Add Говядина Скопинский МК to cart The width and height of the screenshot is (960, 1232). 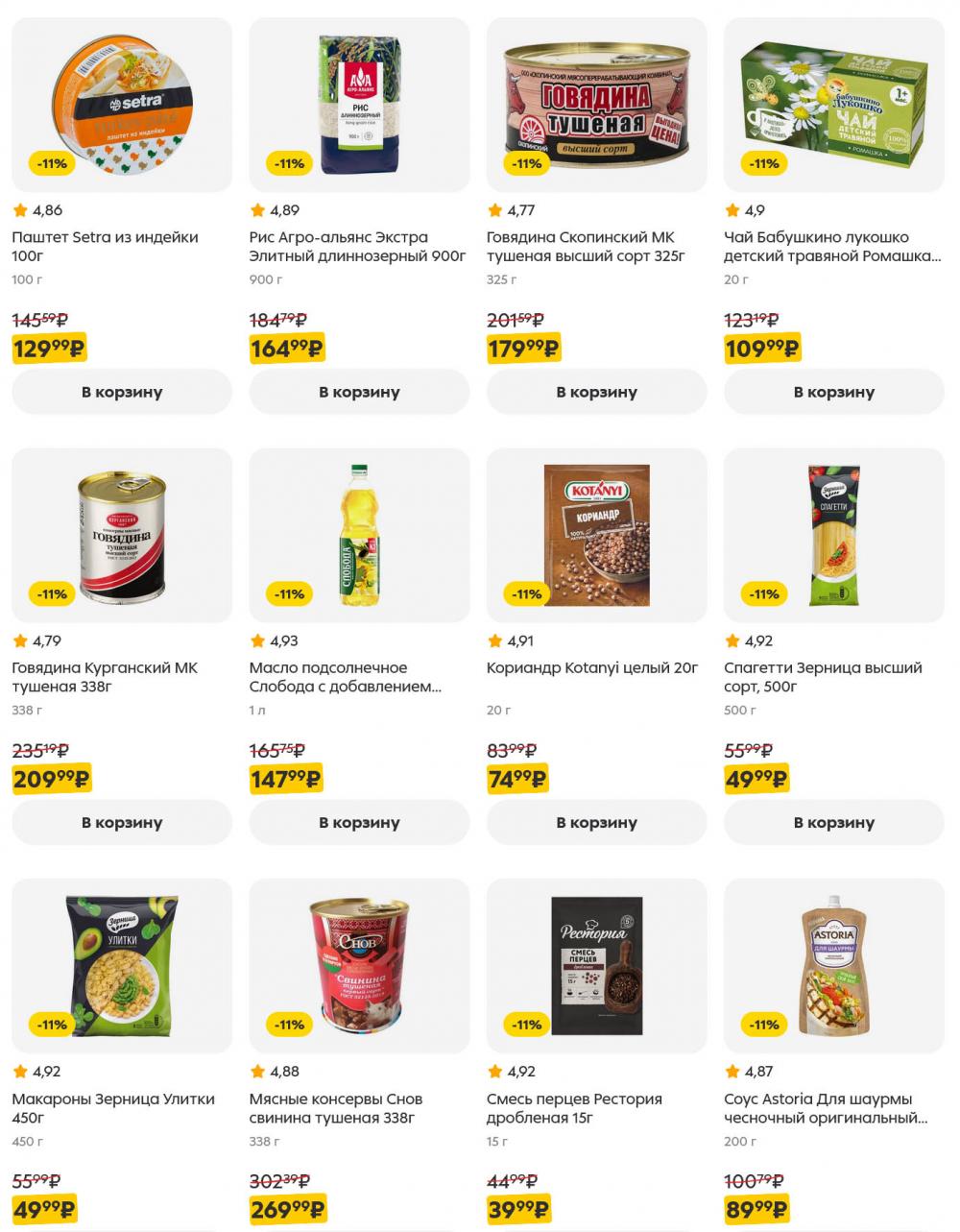(596, 392)
